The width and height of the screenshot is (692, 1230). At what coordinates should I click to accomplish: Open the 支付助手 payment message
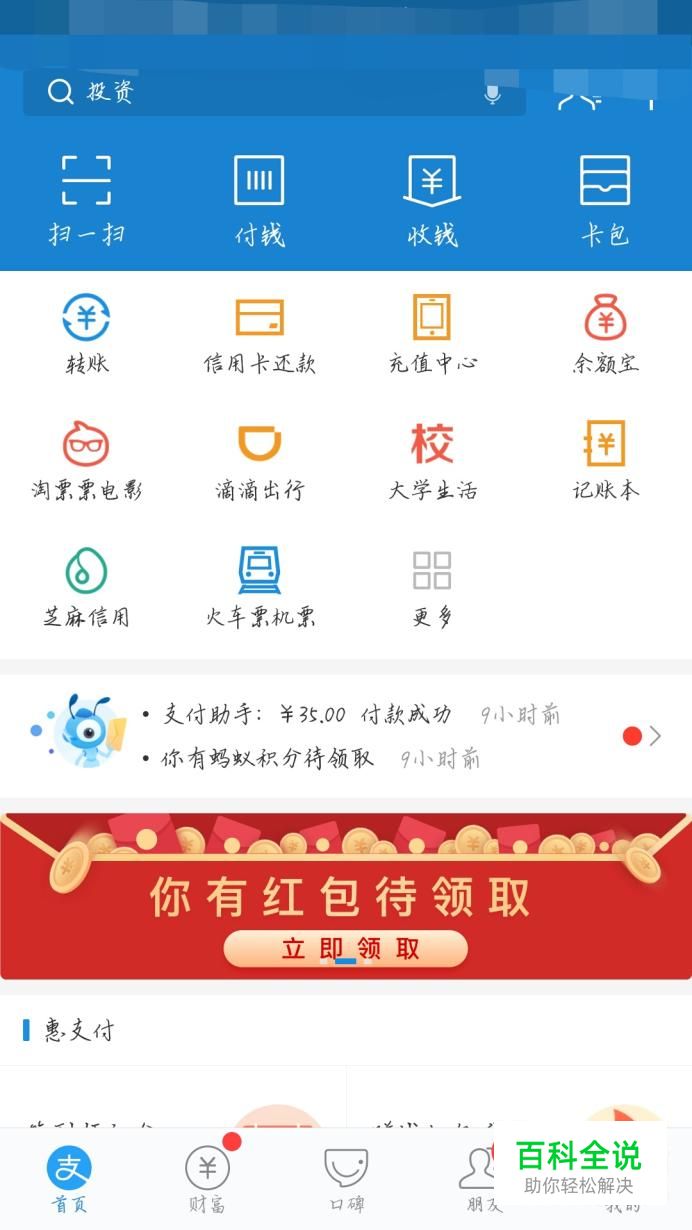[x=350, y=715]
